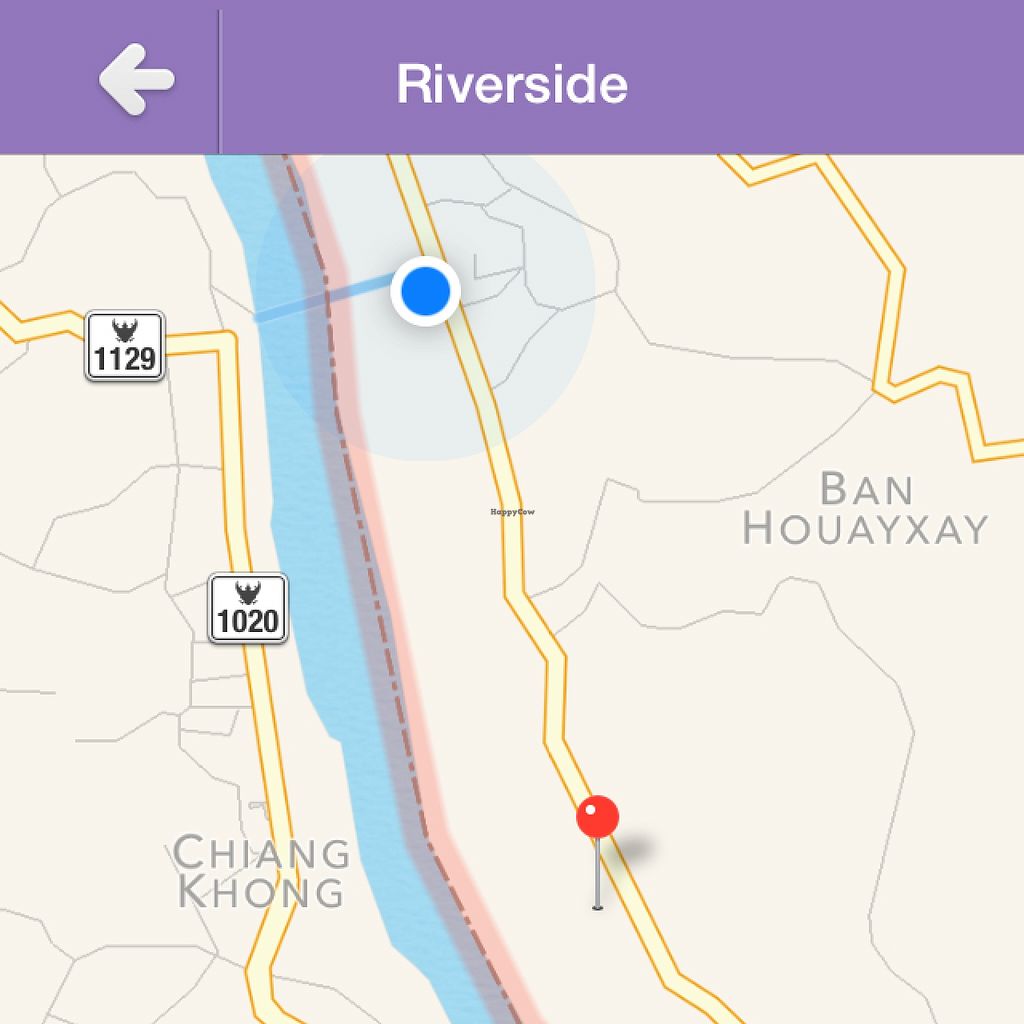1024x1024 pixels.
Task: Go back using the arrow icon
Action: 136,79
